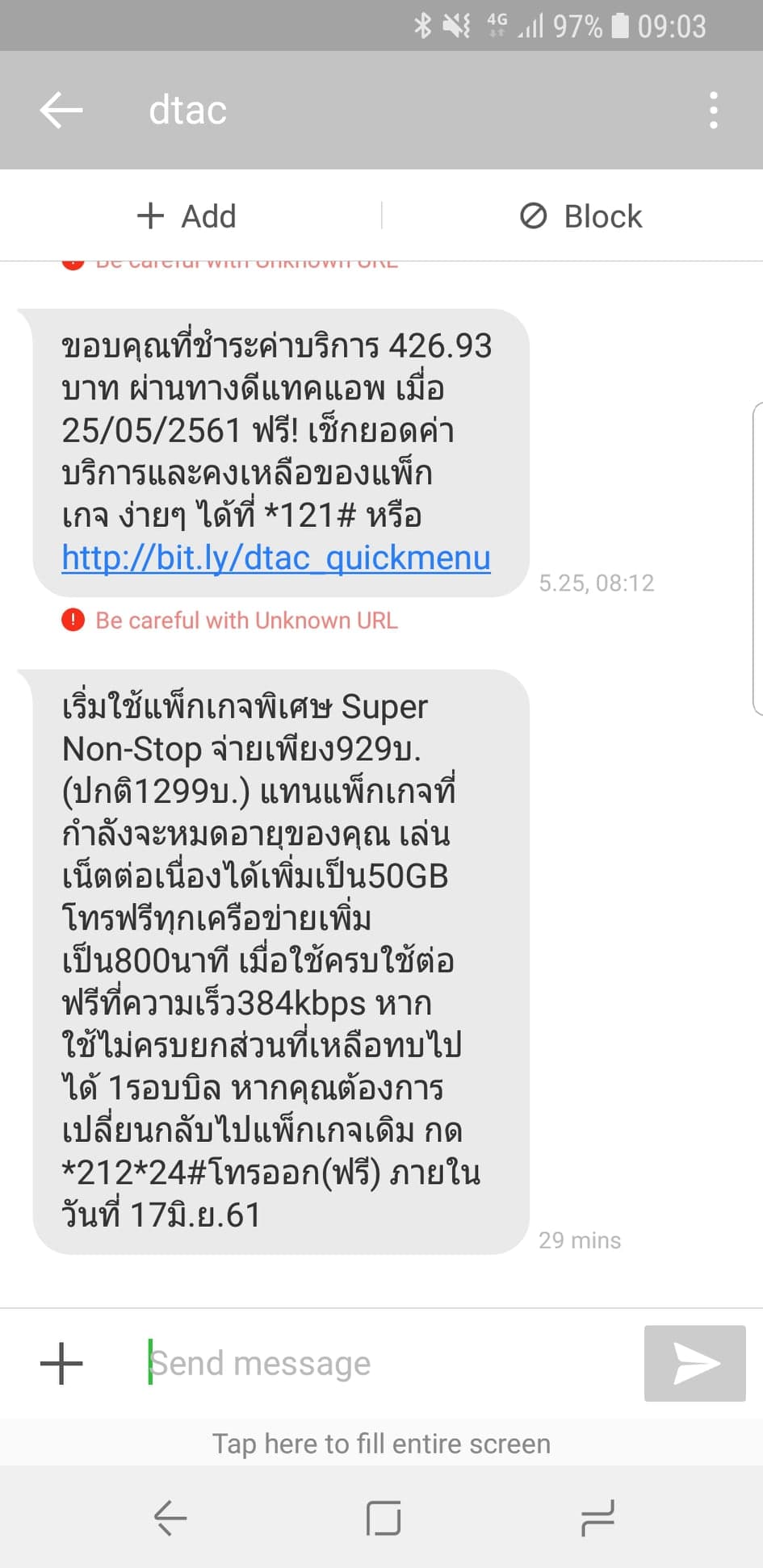Open the three-dot overflow menu

coord(713,111)
